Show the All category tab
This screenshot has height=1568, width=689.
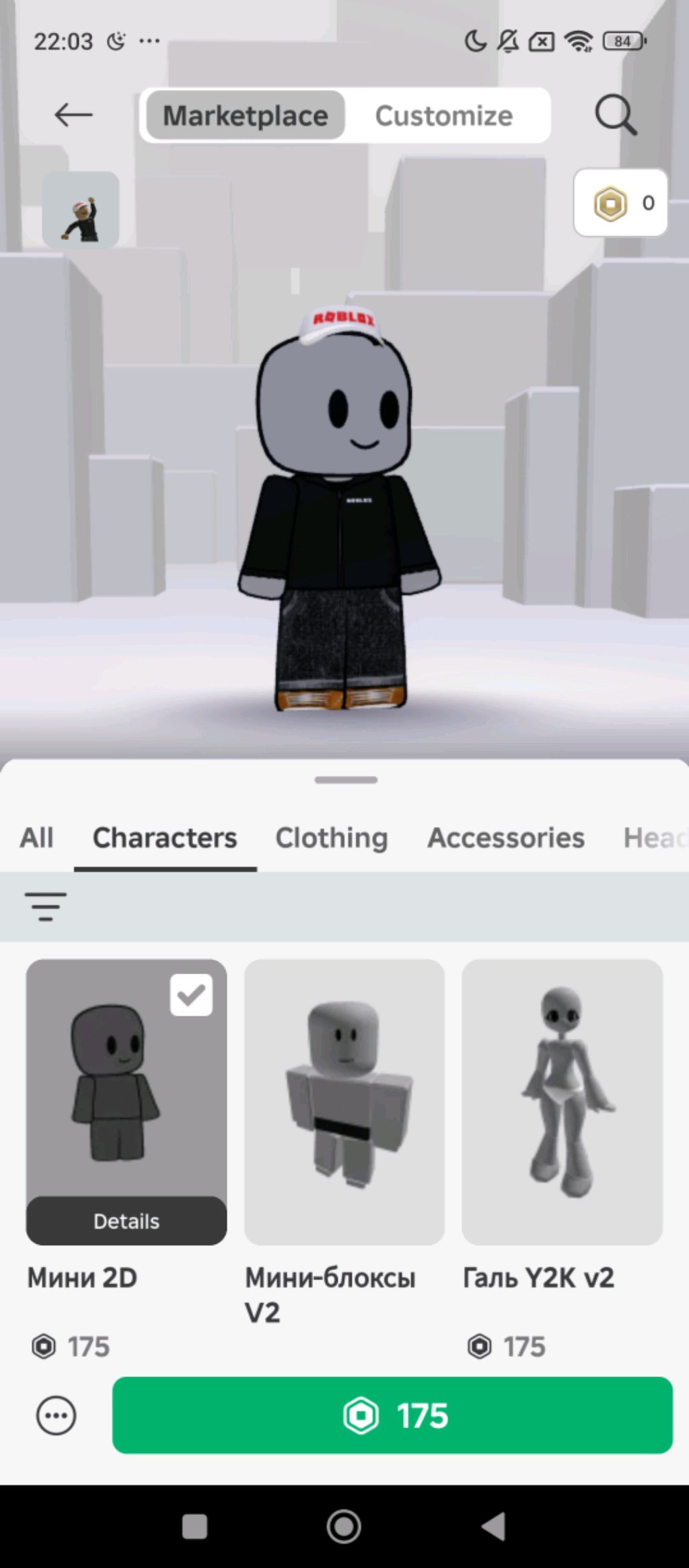pos(36,838)
